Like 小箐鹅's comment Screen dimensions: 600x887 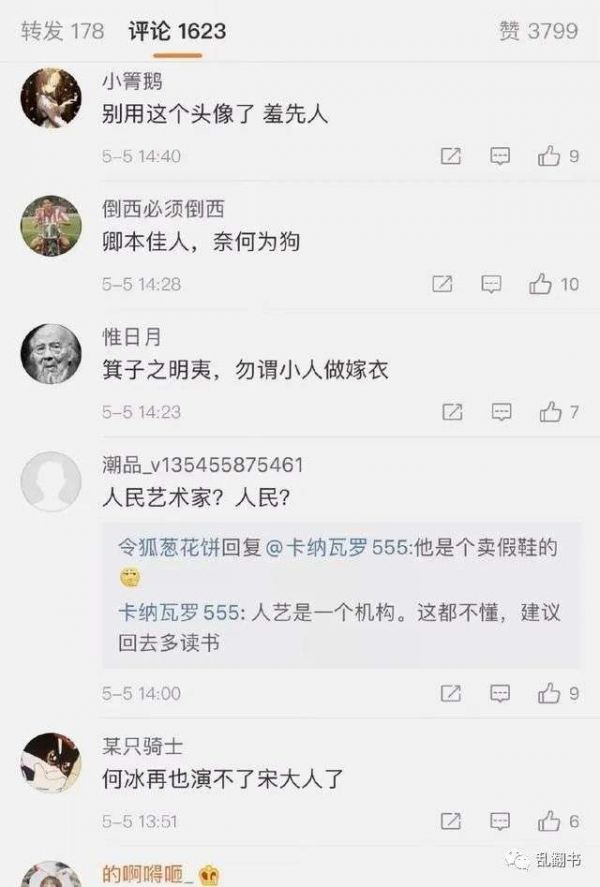pyautogui.click(x=549, y=156)
